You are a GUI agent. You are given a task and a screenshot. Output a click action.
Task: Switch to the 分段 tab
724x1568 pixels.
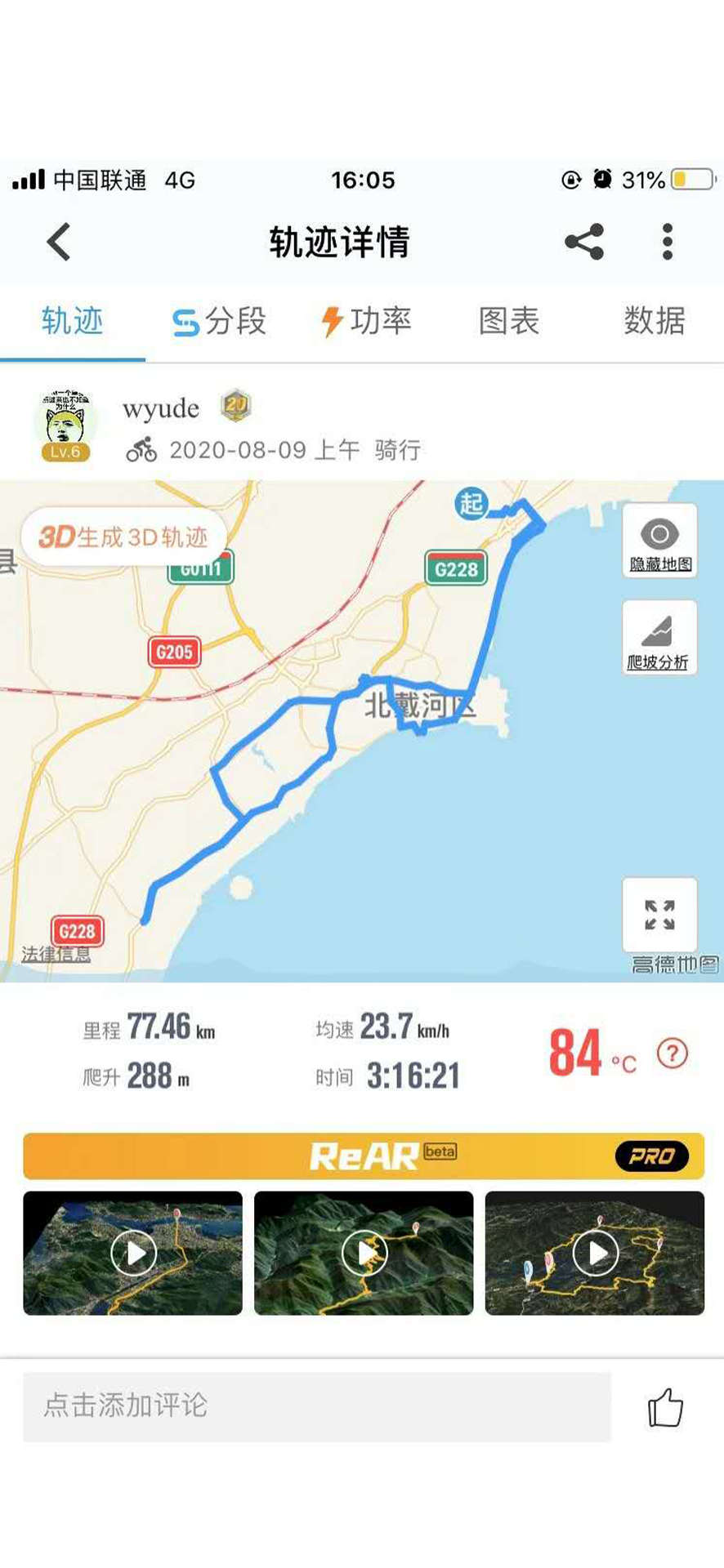(219, 321)
